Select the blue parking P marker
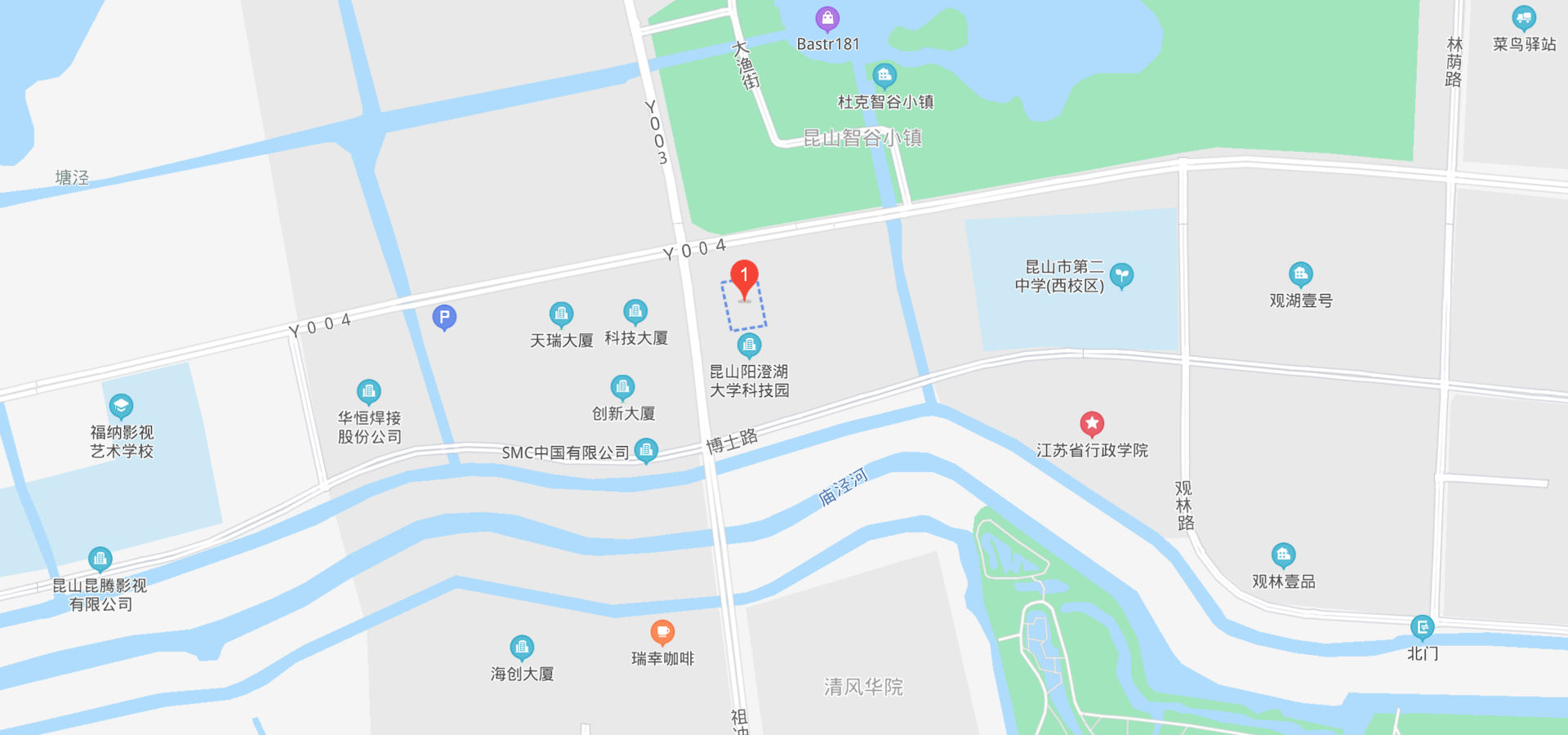This screenshot has width=1568, height=735. tap(444, 316)
